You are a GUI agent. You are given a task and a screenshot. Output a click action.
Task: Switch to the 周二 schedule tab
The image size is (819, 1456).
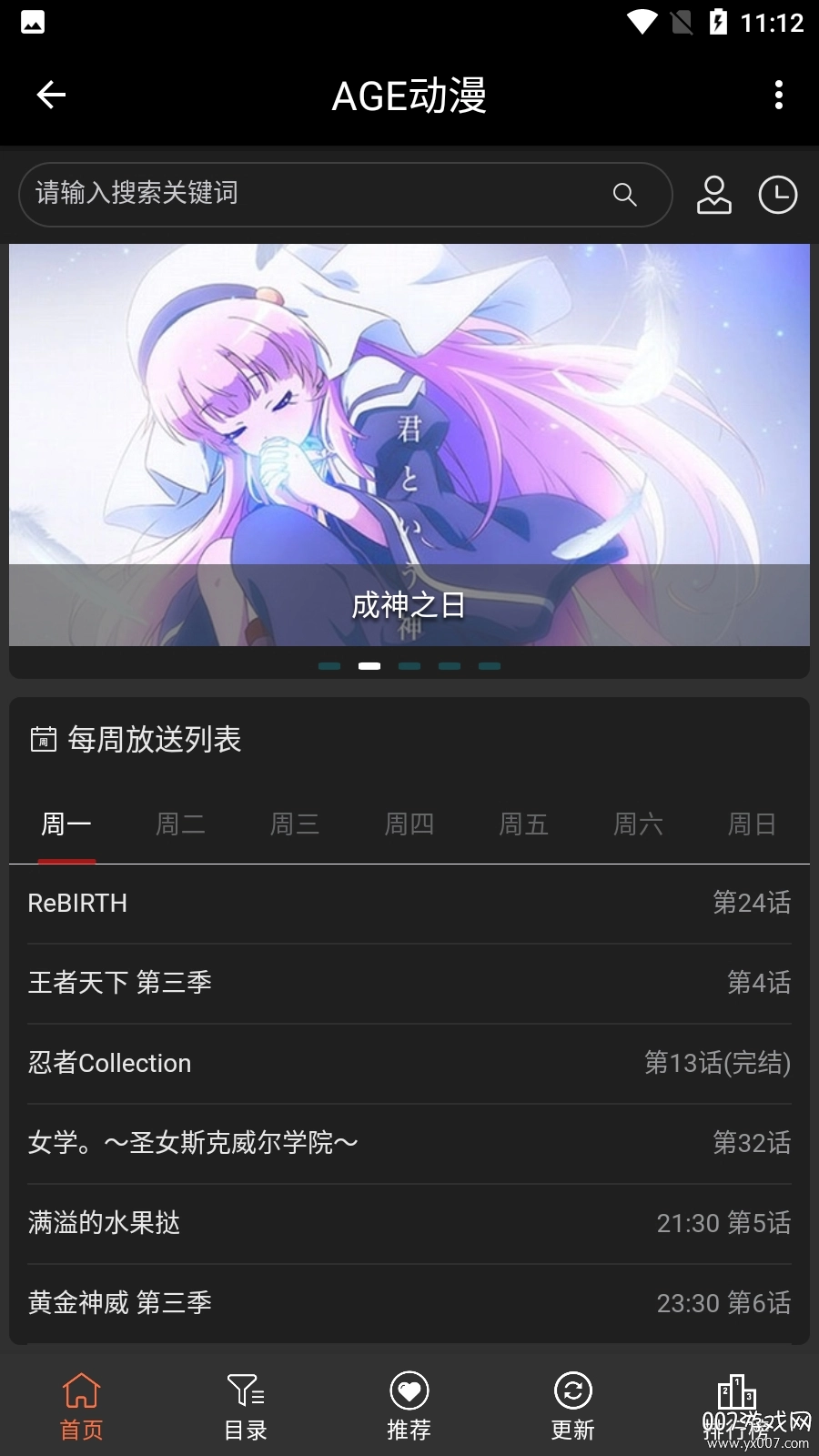click(x=180, y=824)
